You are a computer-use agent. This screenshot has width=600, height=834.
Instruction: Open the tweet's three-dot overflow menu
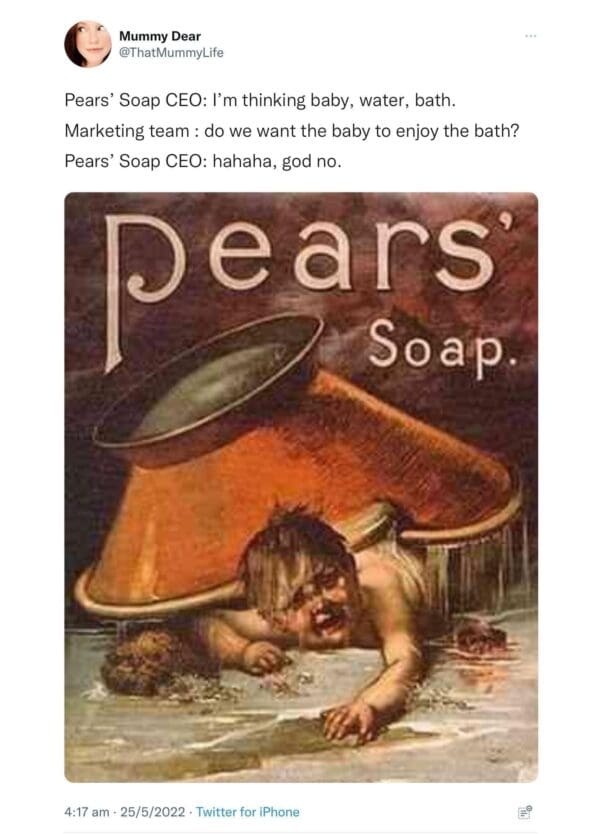tap(530, 36)
